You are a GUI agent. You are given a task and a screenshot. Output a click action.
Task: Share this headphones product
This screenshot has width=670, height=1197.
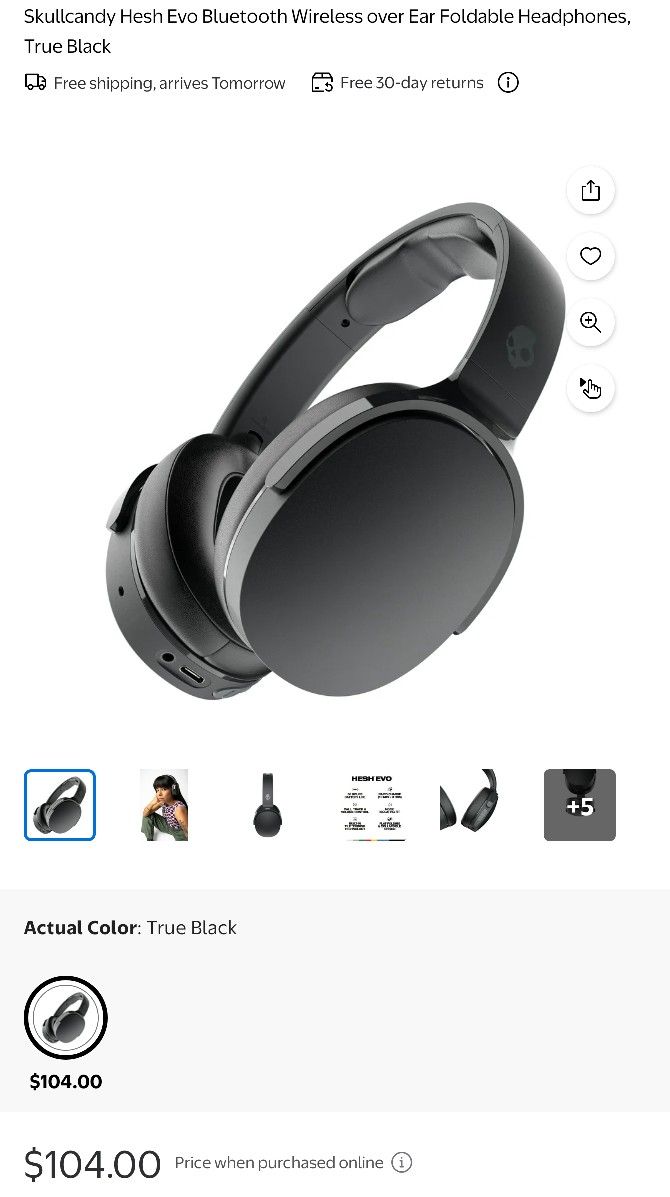point(590,190)
